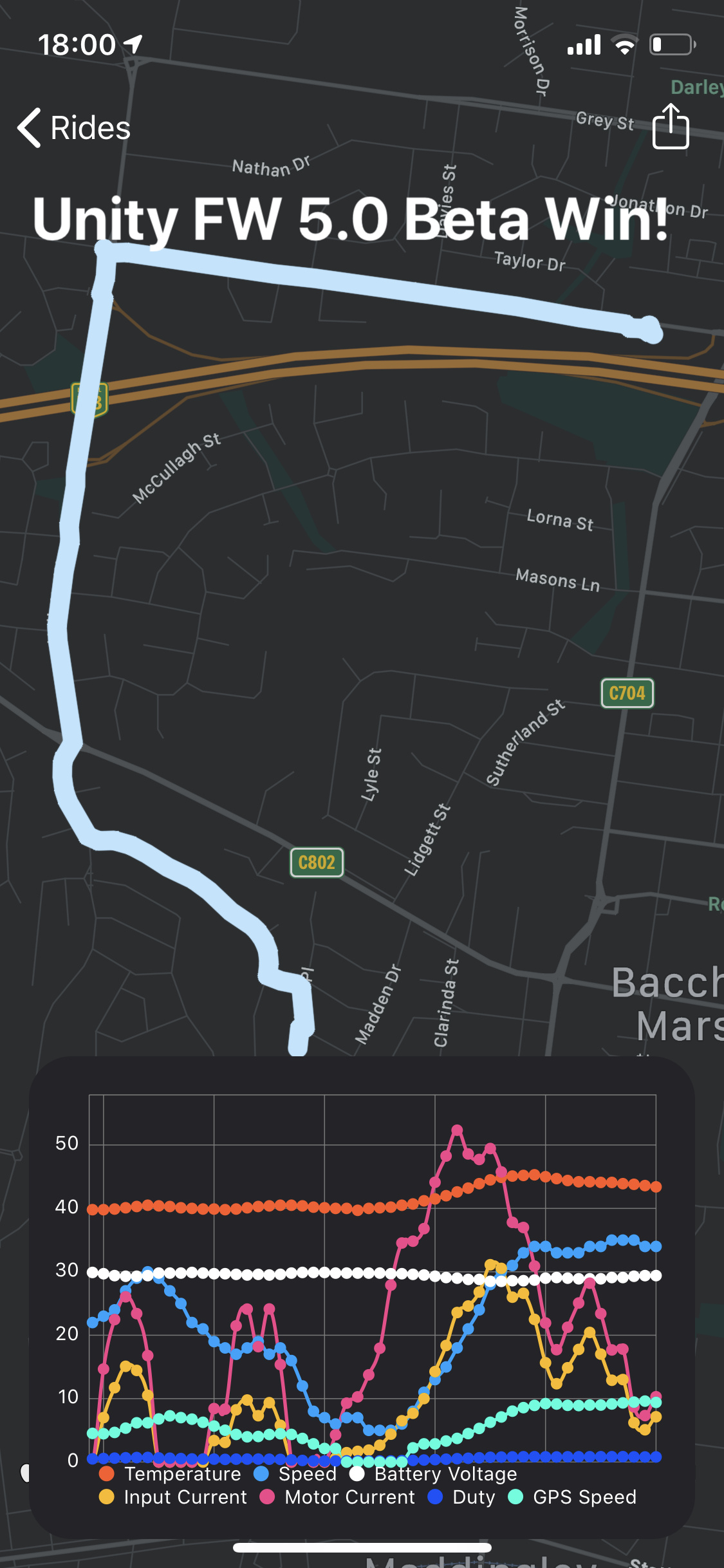Image resolution: width=724 pixels, height=1568 pixels.
Task: Toggle Duty series in chart legend
Action: tap(462, 1497)
